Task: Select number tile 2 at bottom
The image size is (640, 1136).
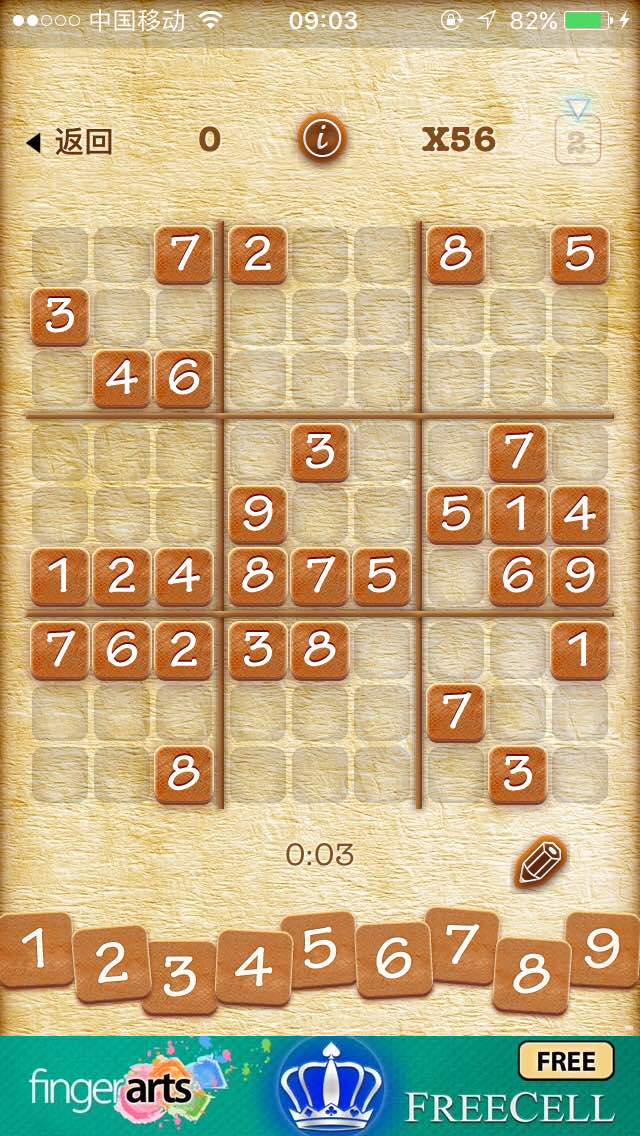Action: pyautogui.click(x=112, y=963)
